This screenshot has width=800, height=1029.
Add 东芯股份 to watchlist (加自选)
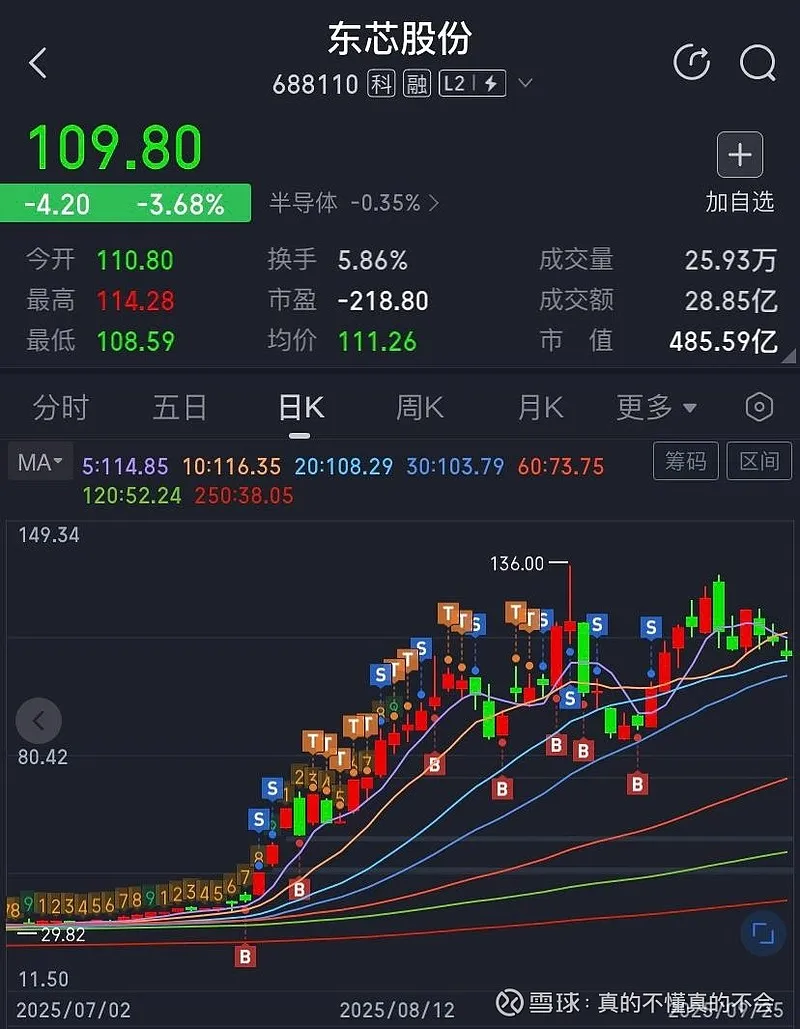click(740, 172)
